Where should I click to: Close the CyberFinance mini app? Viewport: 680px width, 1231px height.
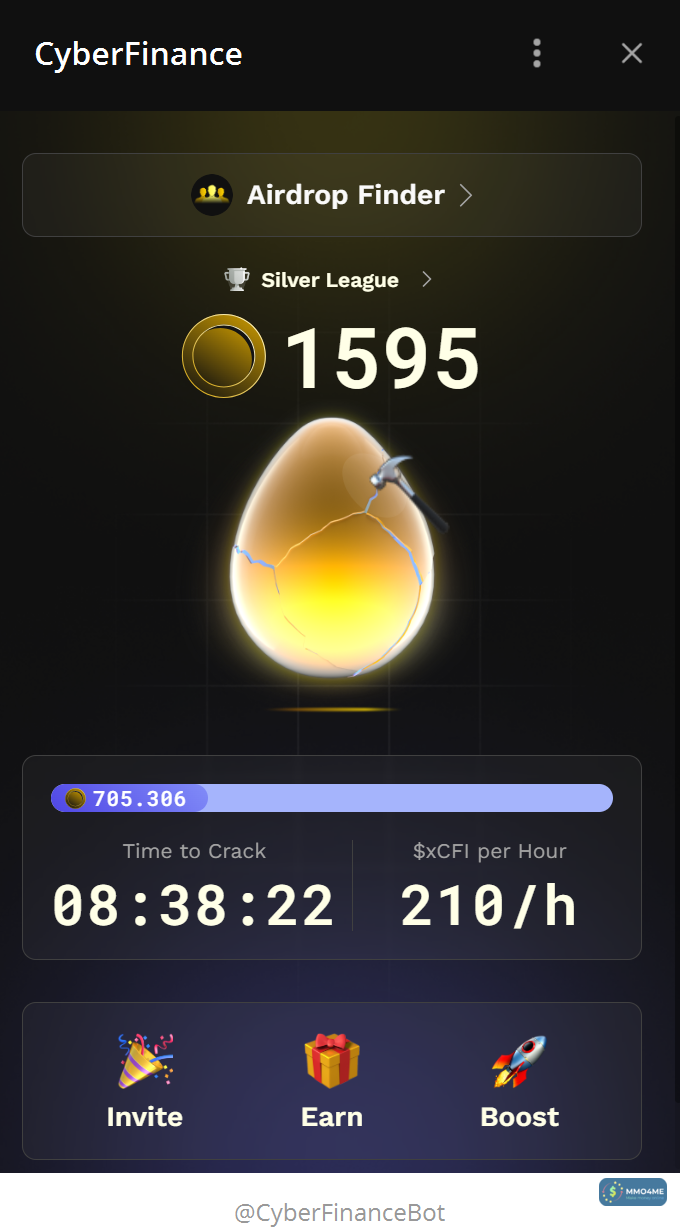(x=631, y=53)
